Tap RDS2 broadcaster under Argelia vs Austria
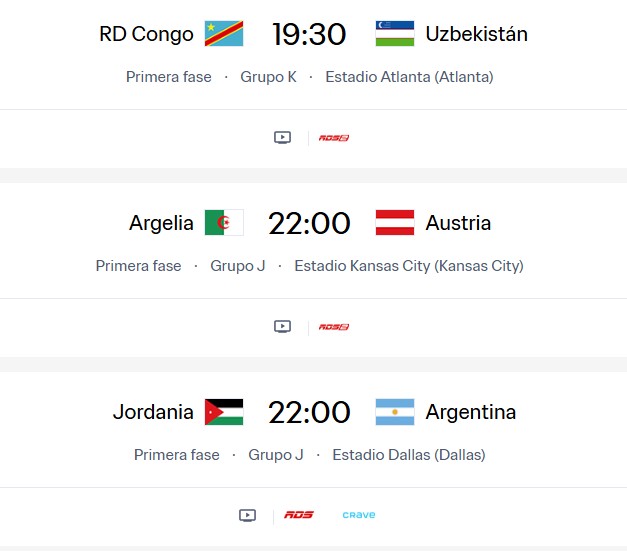The width and height of the screenshot is (627, 551). (333, 327)
